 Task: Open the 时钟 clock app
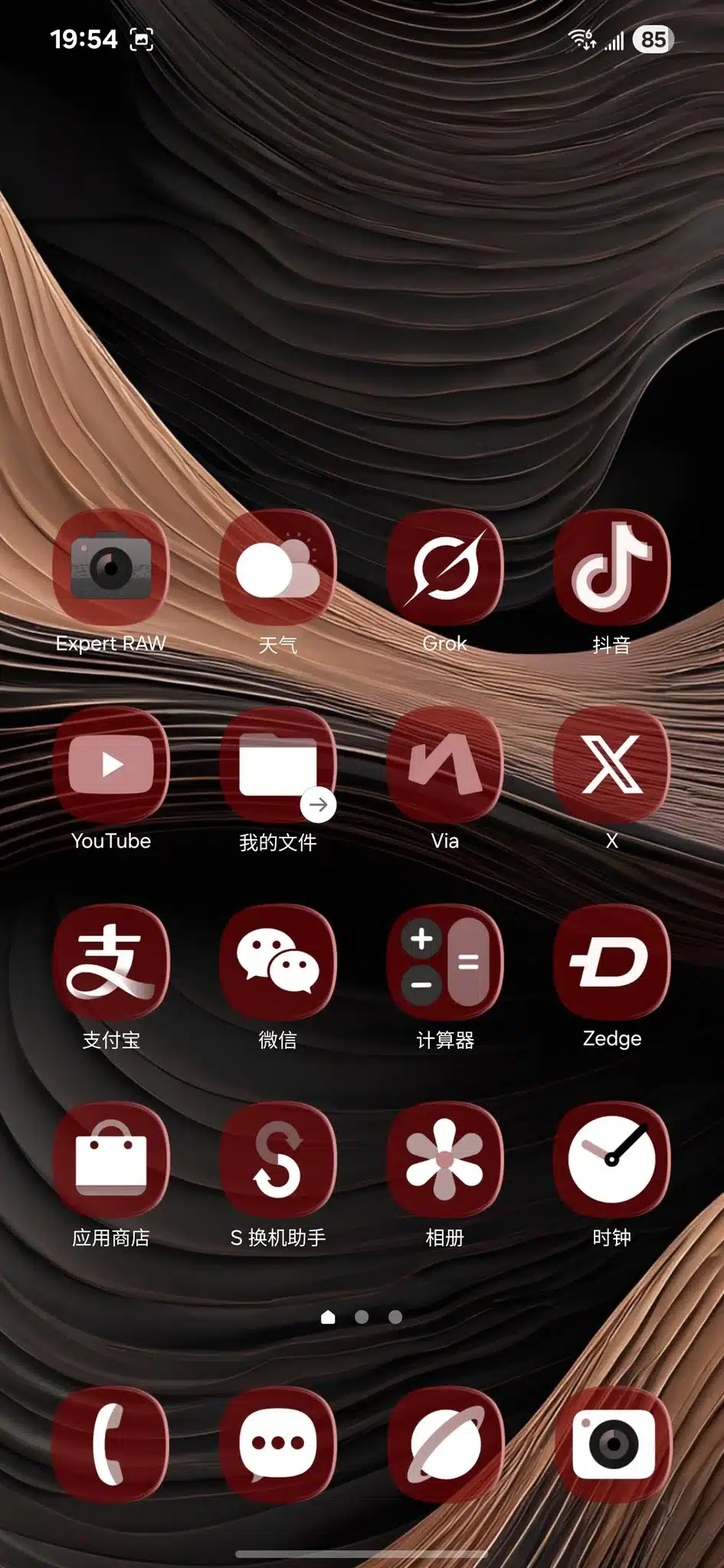611,1160
